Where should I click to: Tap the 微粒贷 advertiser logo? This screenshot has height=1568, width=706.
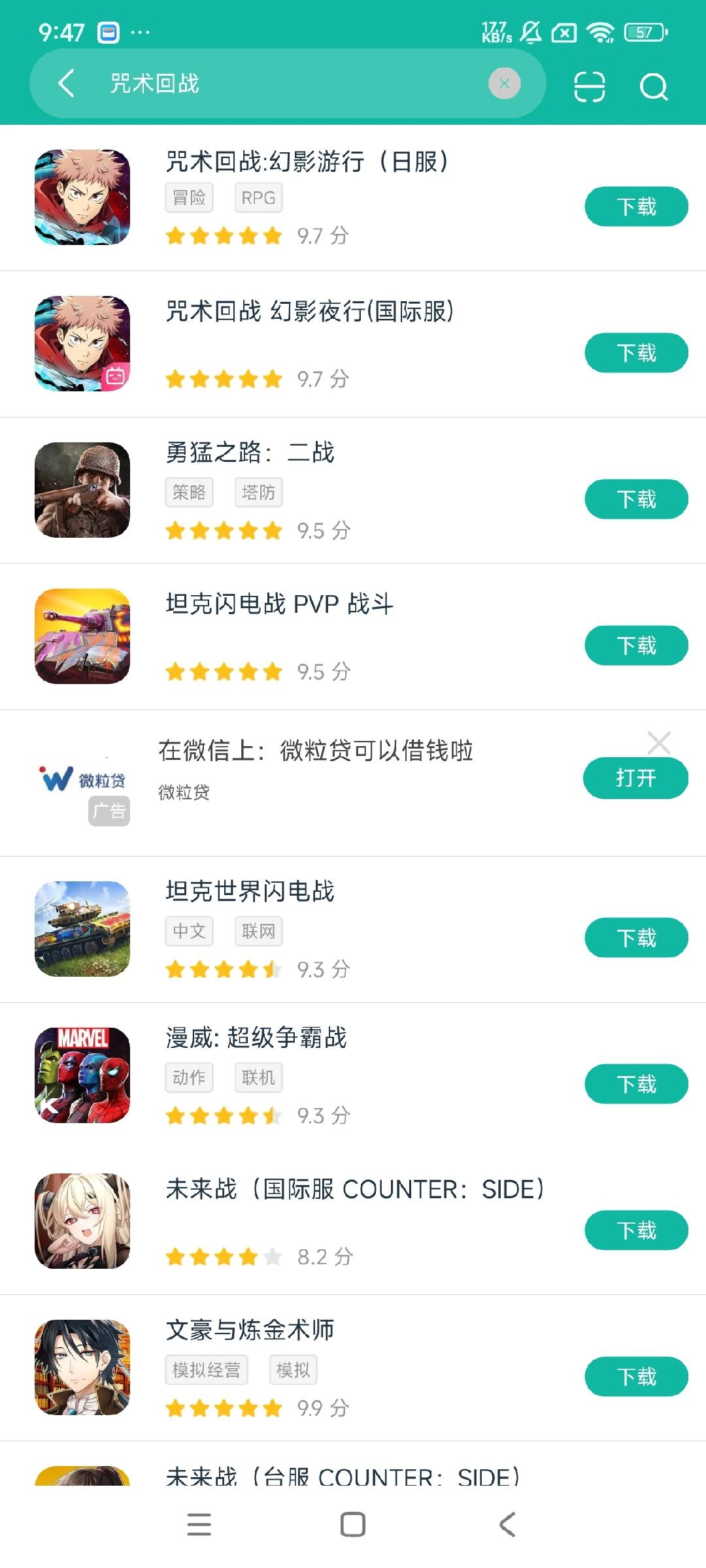pyautogui.click(x=82, y=779)
